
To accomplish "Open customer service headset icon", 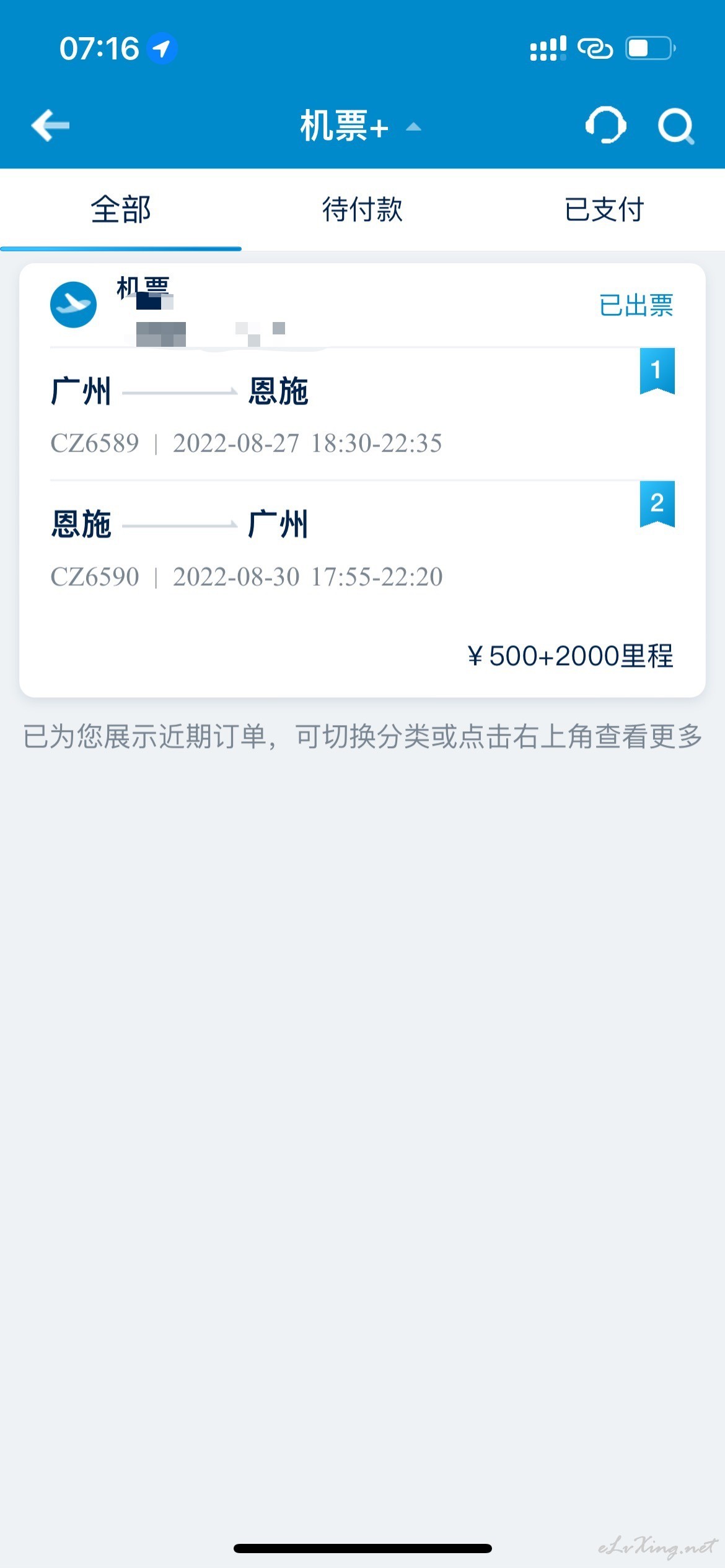I will point(605,125).
